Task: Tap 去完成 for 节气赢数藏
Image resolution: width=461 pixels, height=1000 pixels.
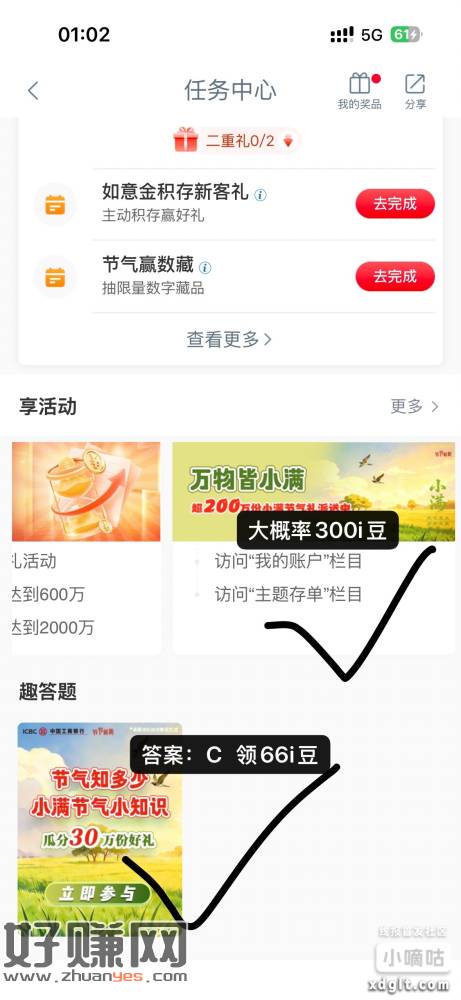Action: coord(395,277)
